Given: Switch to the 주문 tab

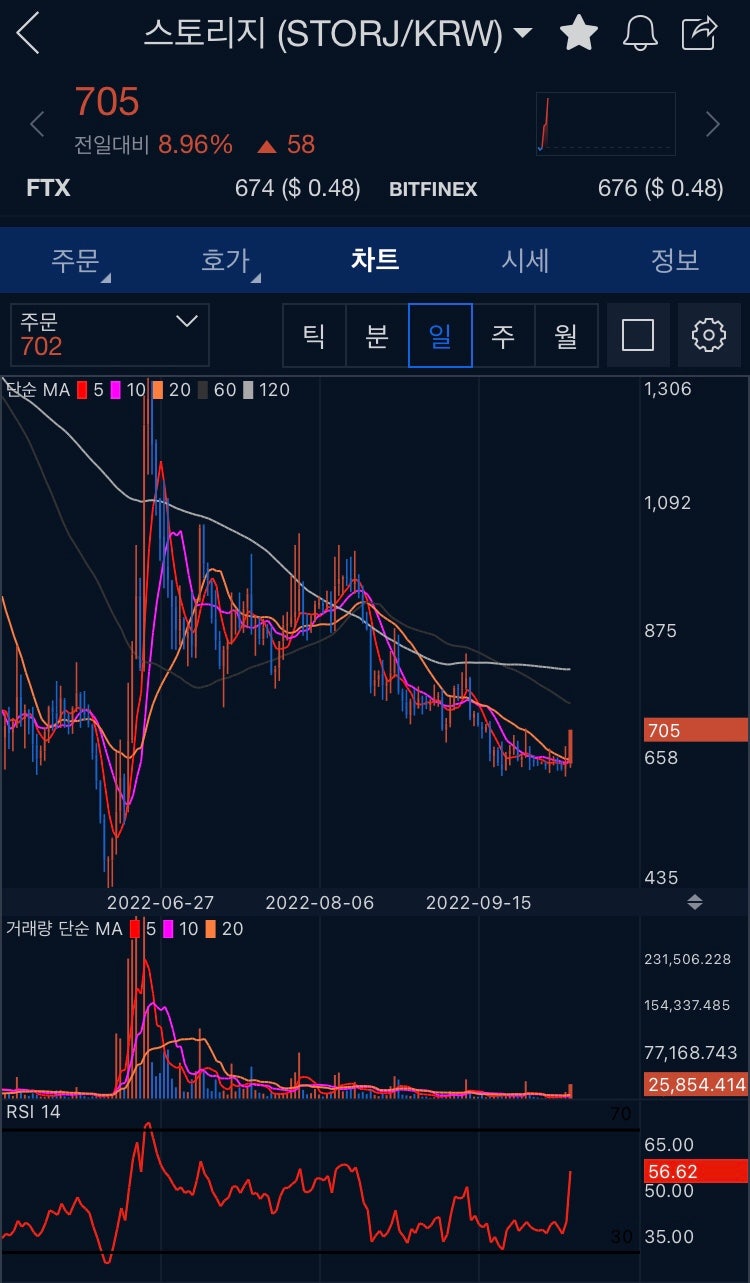Looking at the screenshot, I should point(76,260).
